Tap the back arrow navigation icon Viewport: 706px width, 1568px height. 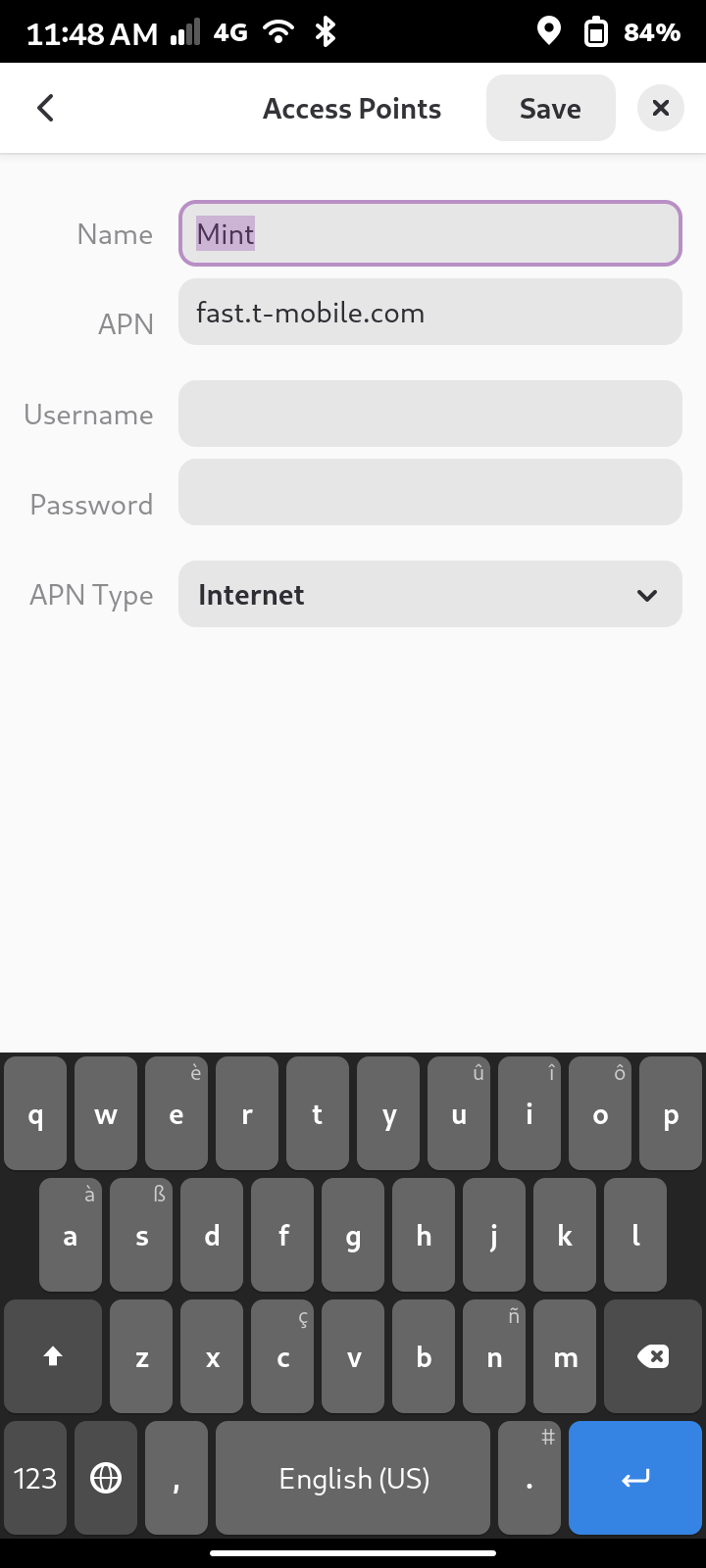pyautogui.click(x=45, y=108)
